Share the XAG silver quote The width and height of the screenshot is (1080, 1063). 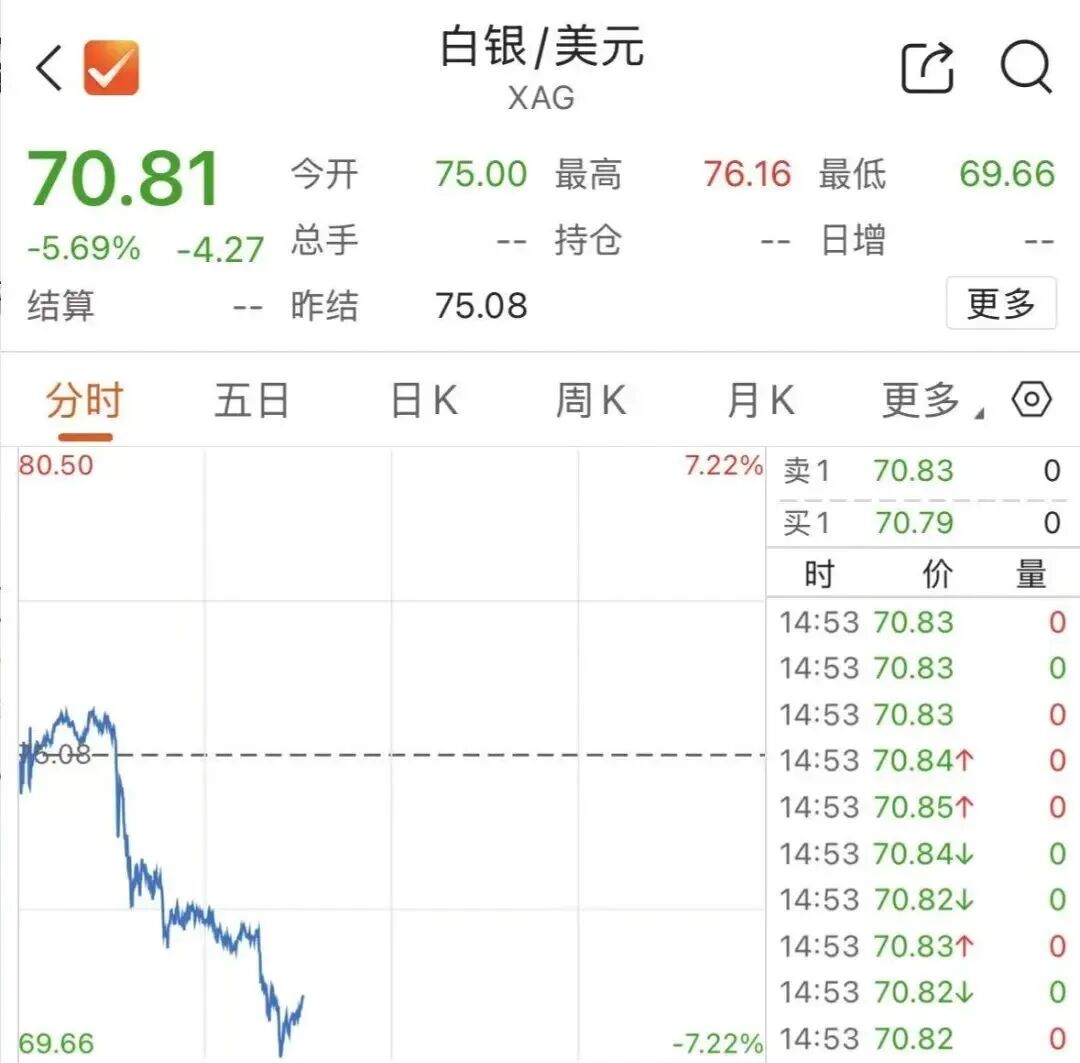point(928,68)
